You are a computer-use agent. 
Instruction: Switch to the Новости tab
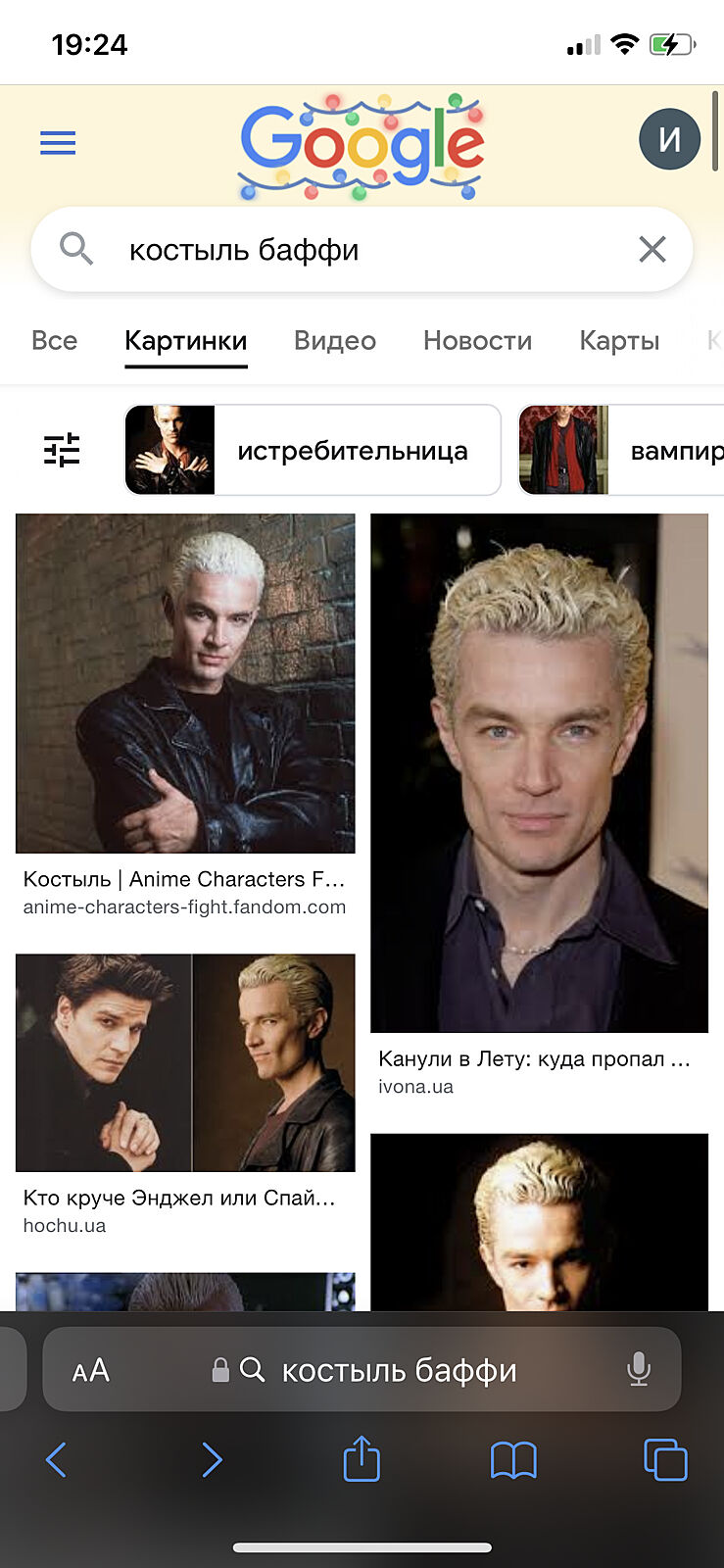click(x=477, y=341)
